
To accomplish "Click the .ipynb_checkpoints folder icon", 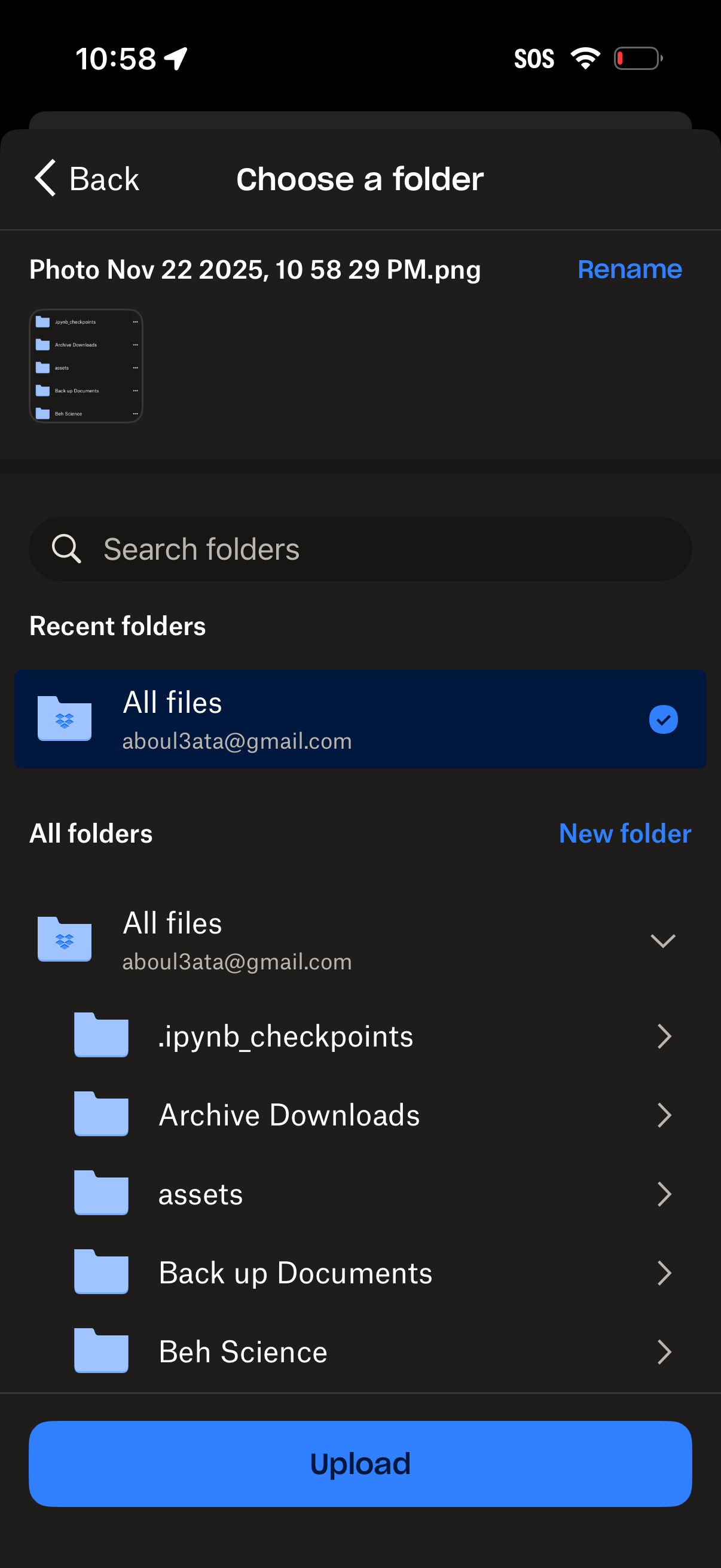I will click(x=100, y=1035).
